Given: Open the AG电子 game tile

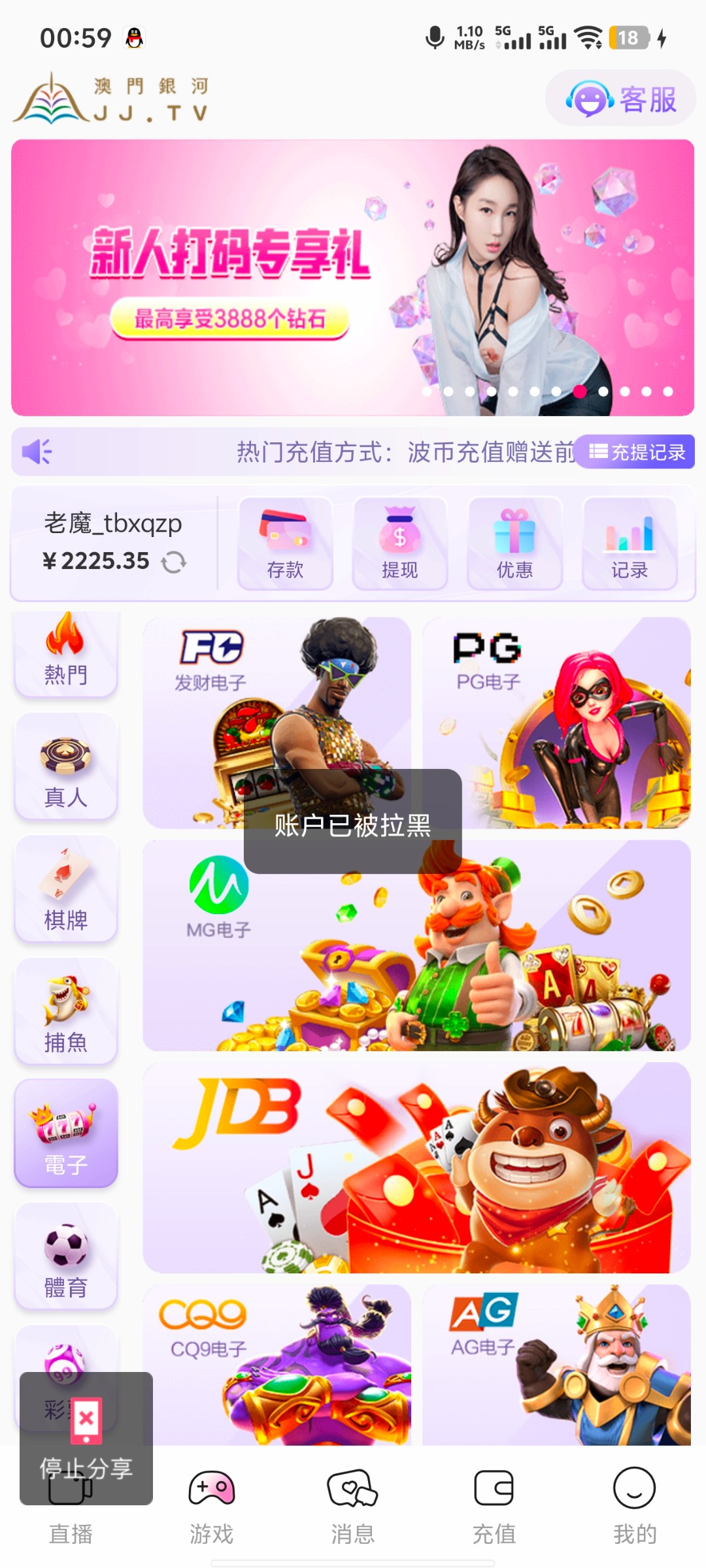Looking at the screenshot, I should coord(556,1364).
